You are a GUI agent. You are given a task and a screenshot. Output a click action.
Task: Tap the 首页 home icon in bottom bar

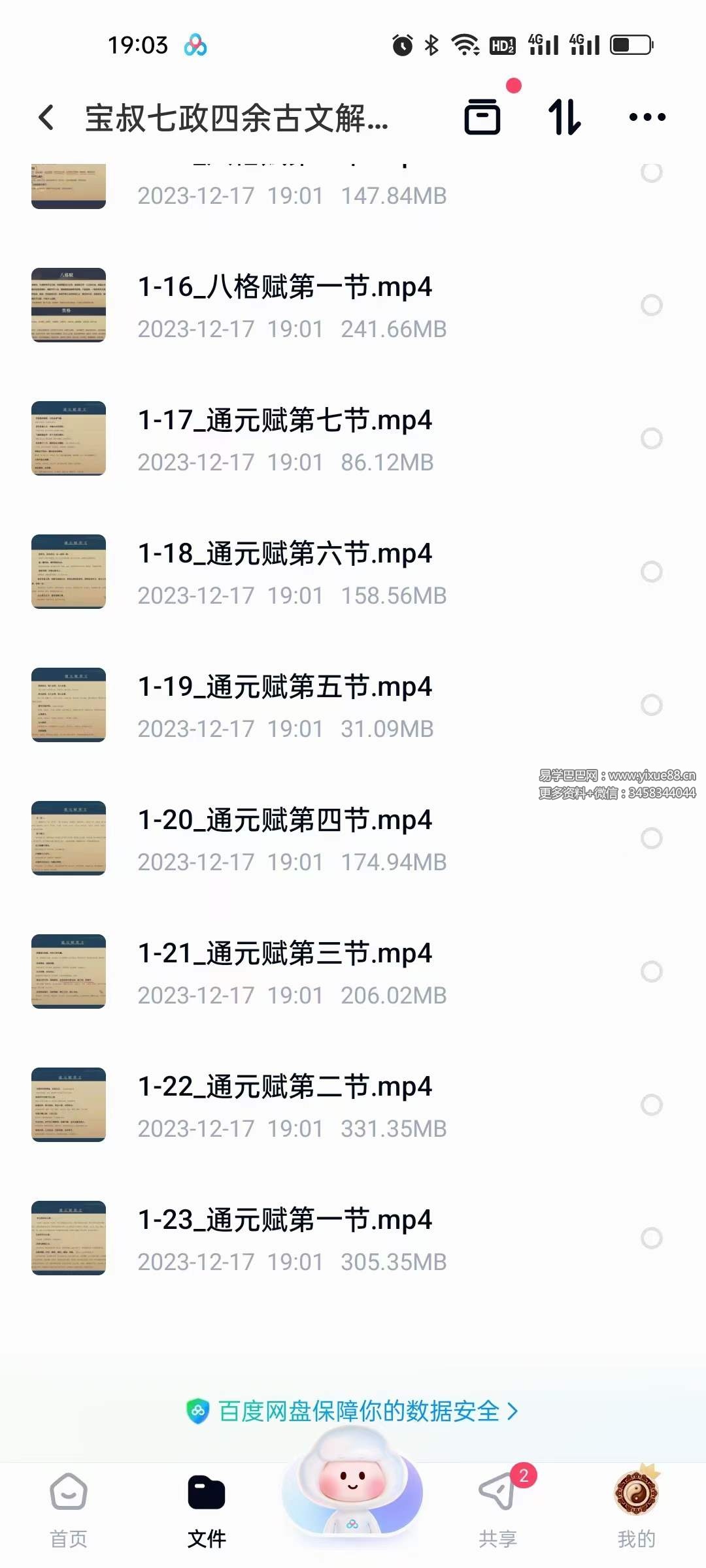(x=67, y=1493)
